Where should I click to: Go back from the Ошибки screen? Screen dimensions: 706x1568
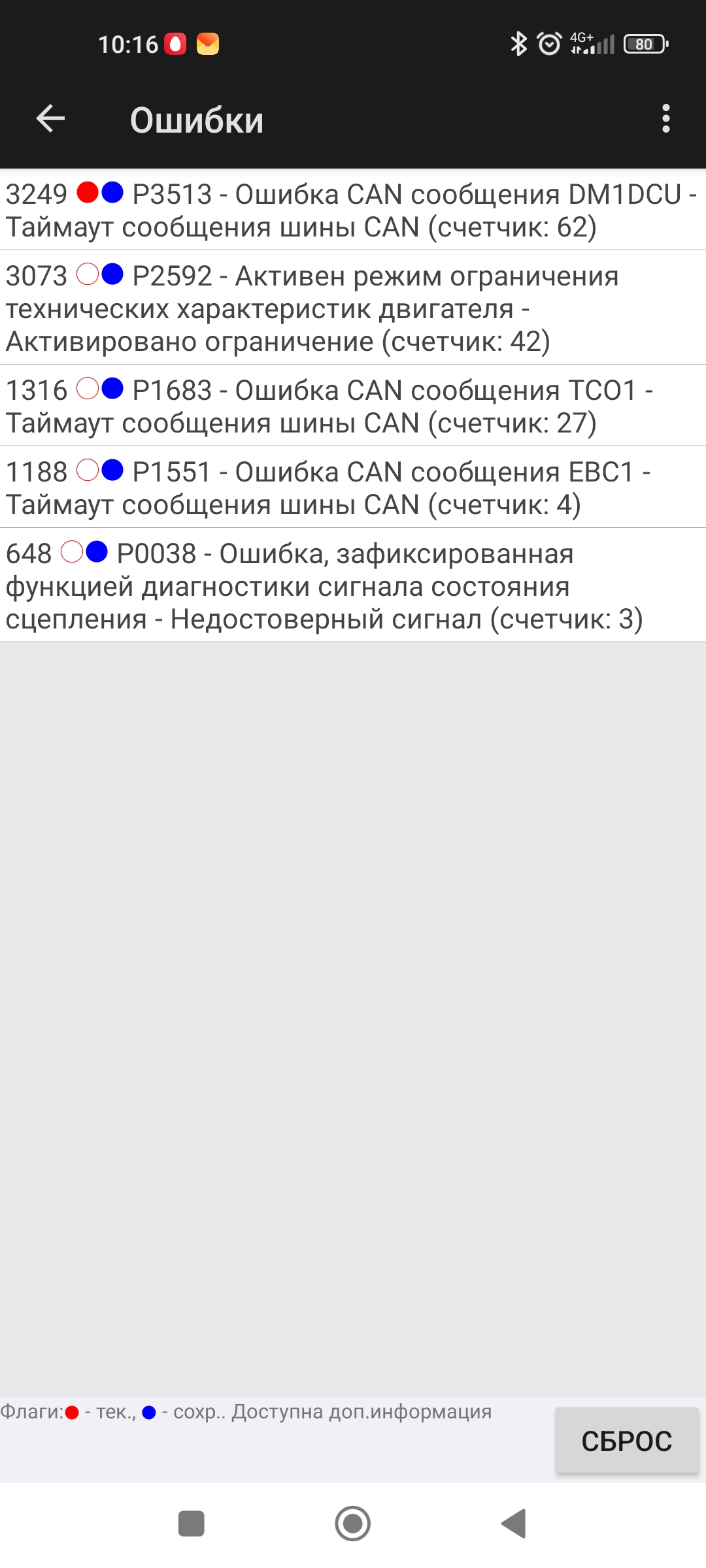(x=50, y=119)
